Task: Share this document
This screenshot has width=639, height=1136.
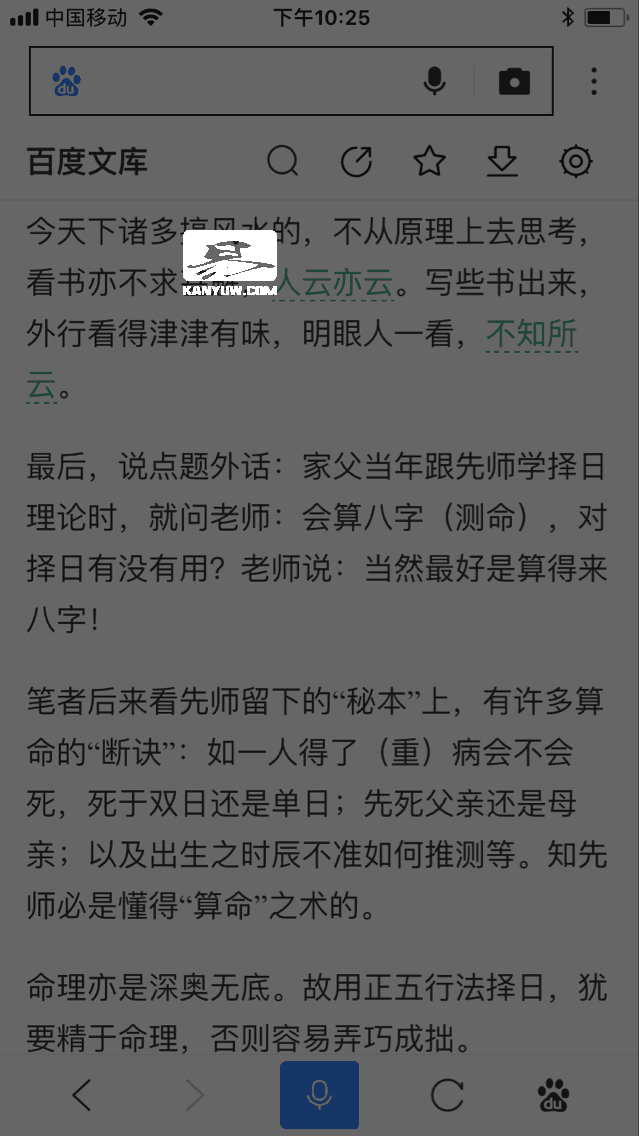Action: pyautogui.click(x=356, y=161)
